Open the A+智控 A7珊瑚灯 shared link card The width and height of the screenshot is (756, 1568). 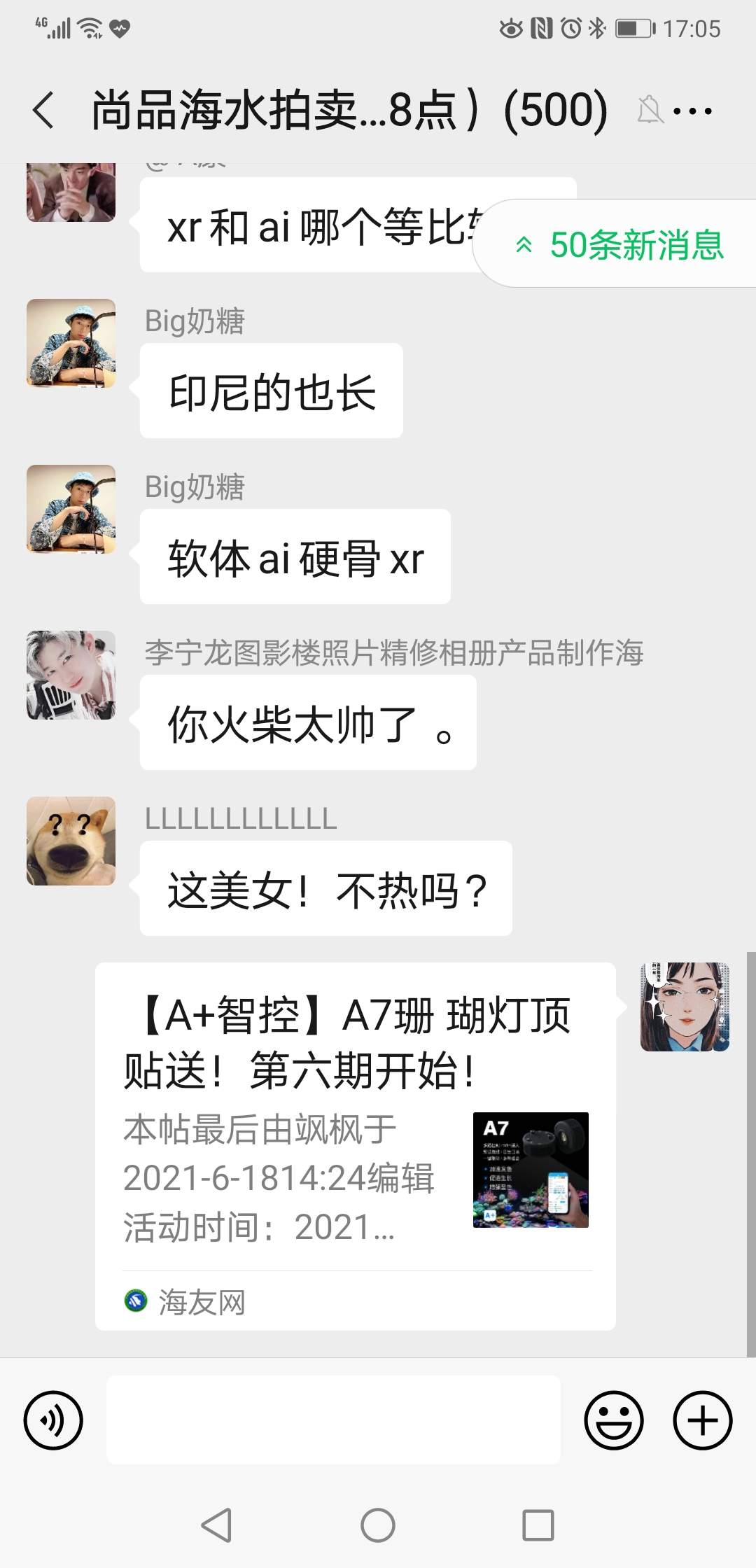point(356,1146)
